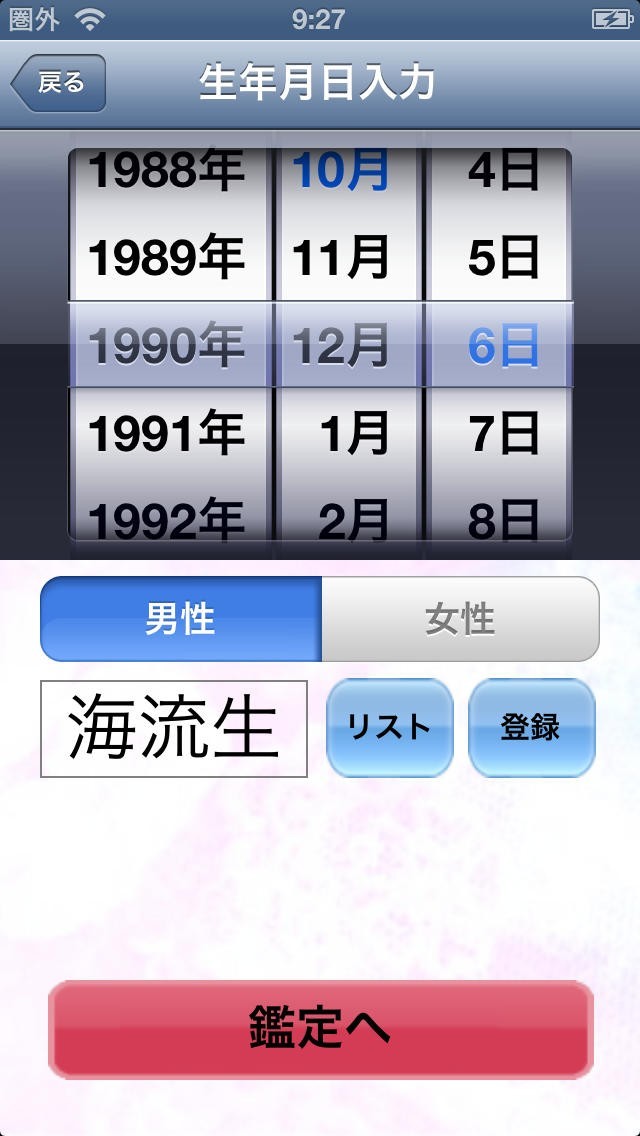
Task: Edit the name field 海流生
Action: [x=174, y=728]
